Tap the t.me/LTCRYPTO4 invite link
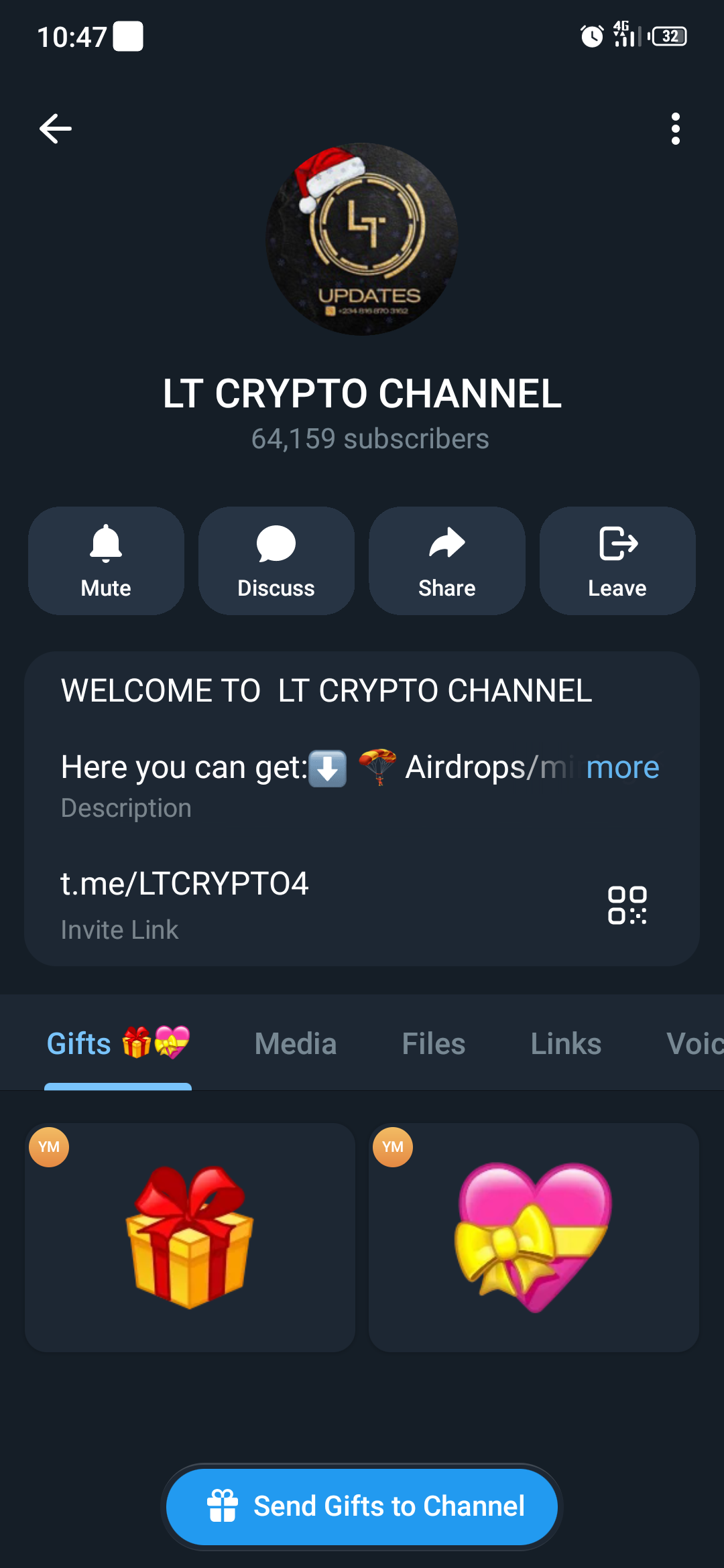The width and height of the screenshot is (724, 1568). [185, 884]
